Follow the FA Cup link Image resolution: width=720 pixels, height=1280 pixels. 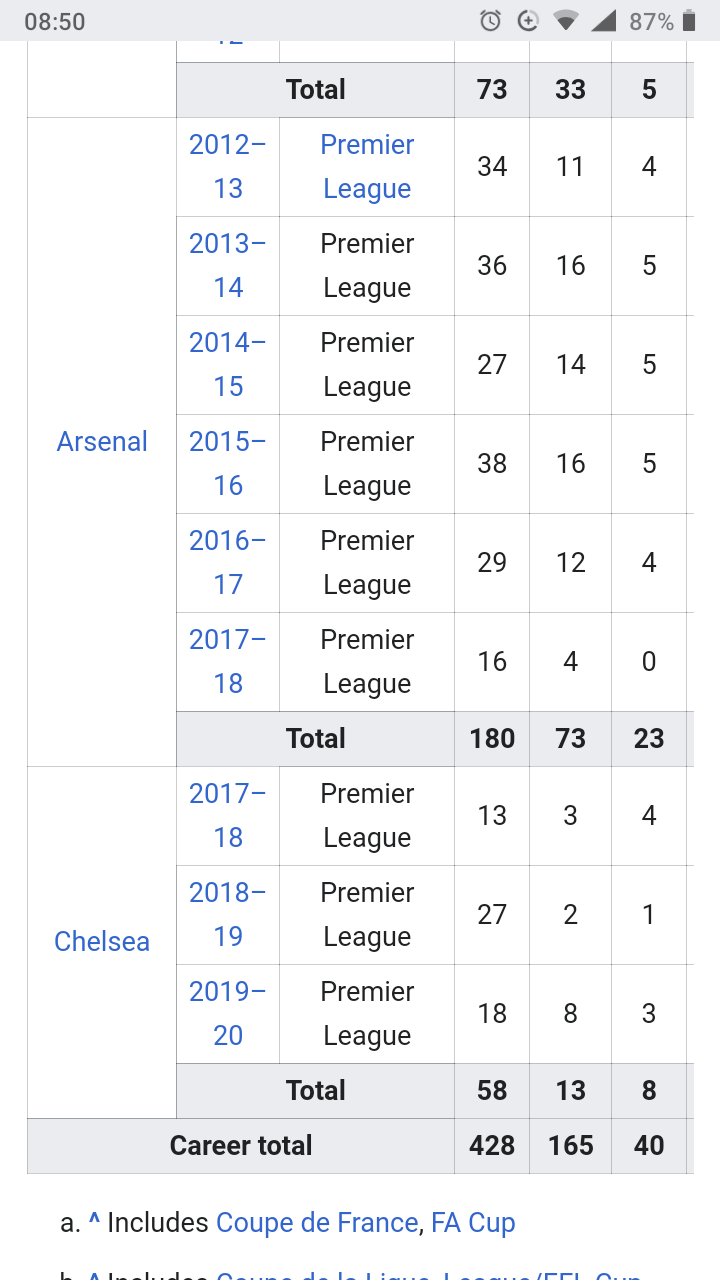[473, 1222]
